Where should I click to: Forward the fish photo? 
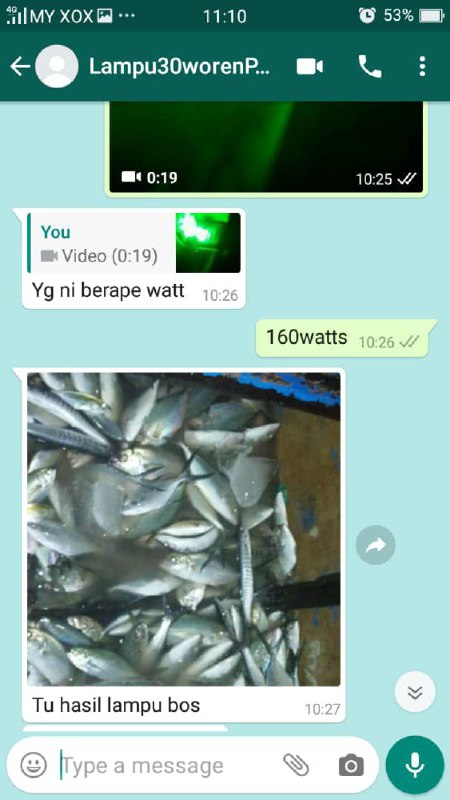(x=376, y=545)
